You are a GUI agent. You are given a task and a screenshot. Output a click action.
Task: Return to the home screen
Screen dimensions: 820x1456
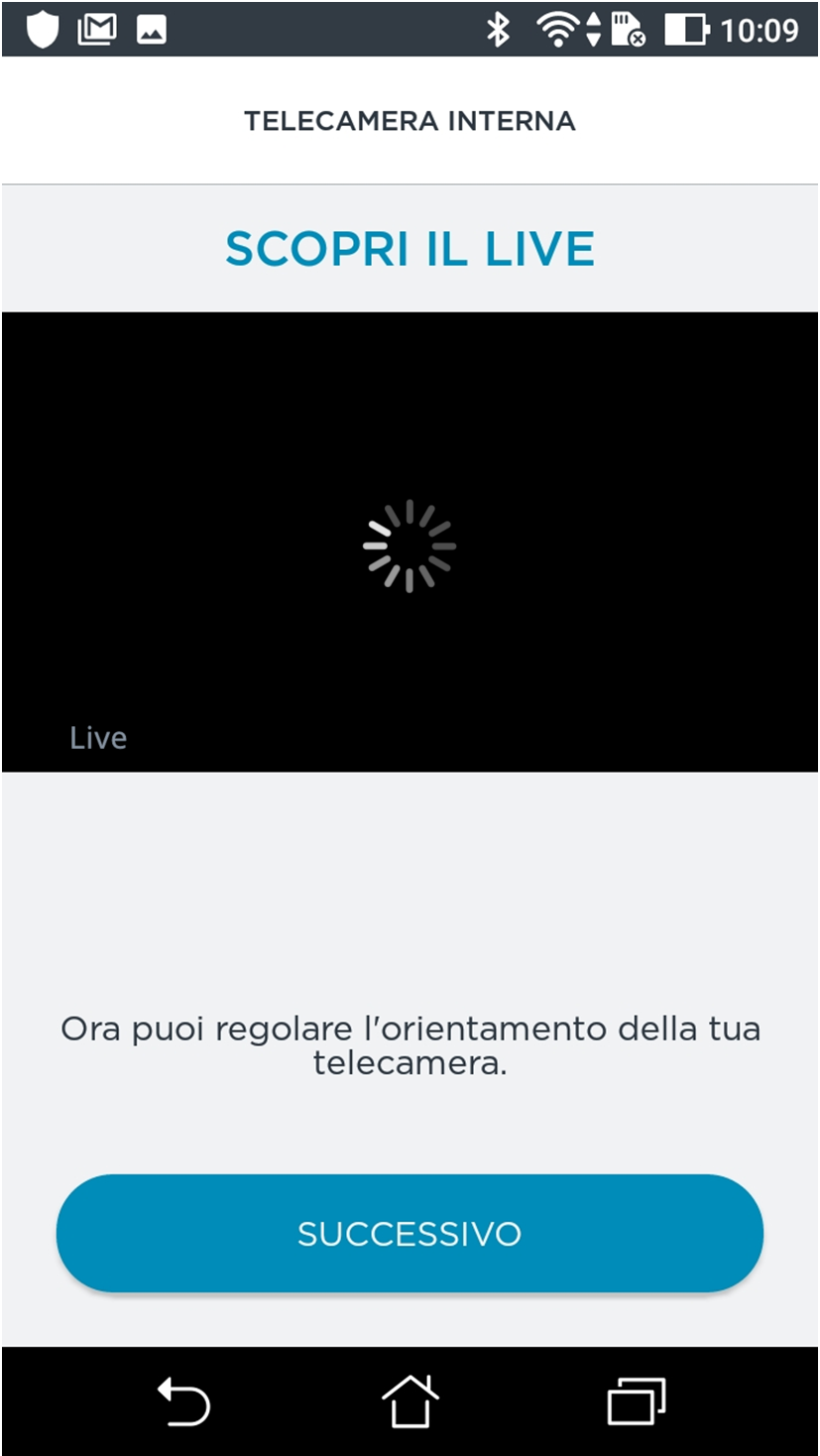pos(410,1401)
